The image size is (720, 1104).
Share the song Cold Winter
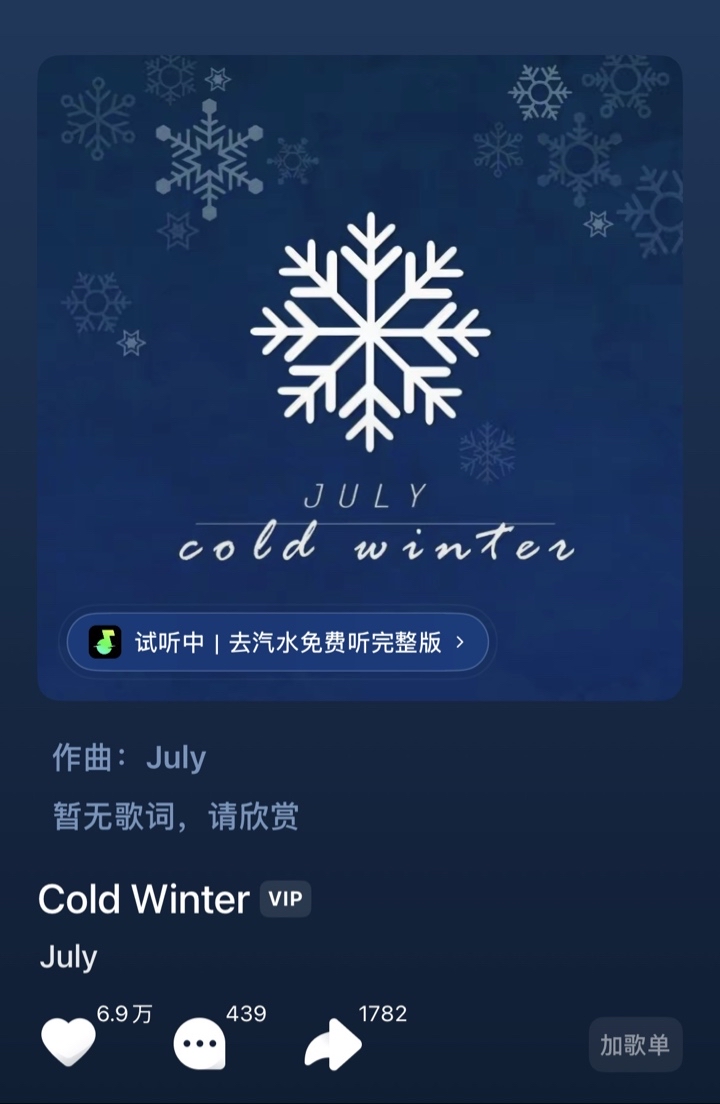332,1044
